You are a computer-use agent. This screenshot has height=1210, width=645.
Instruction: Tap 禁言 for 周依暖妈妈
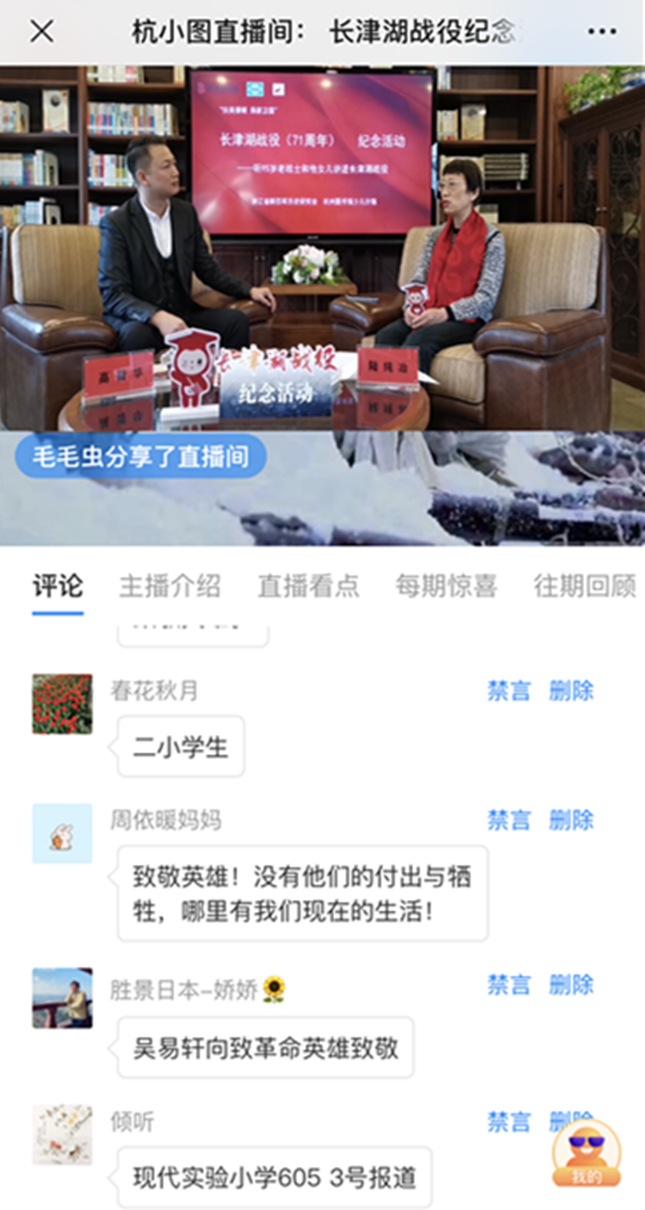(509, 821)
